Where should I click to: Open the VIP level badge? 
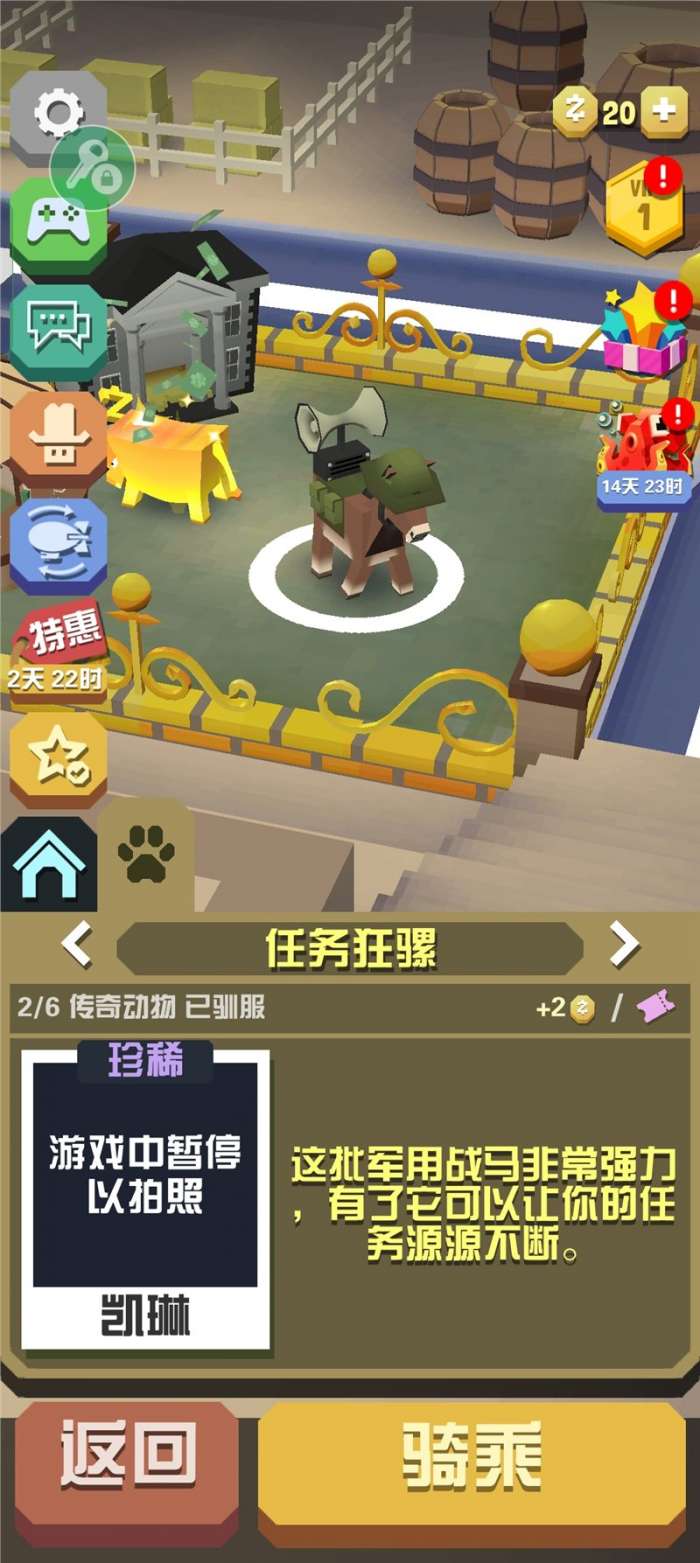644,207
